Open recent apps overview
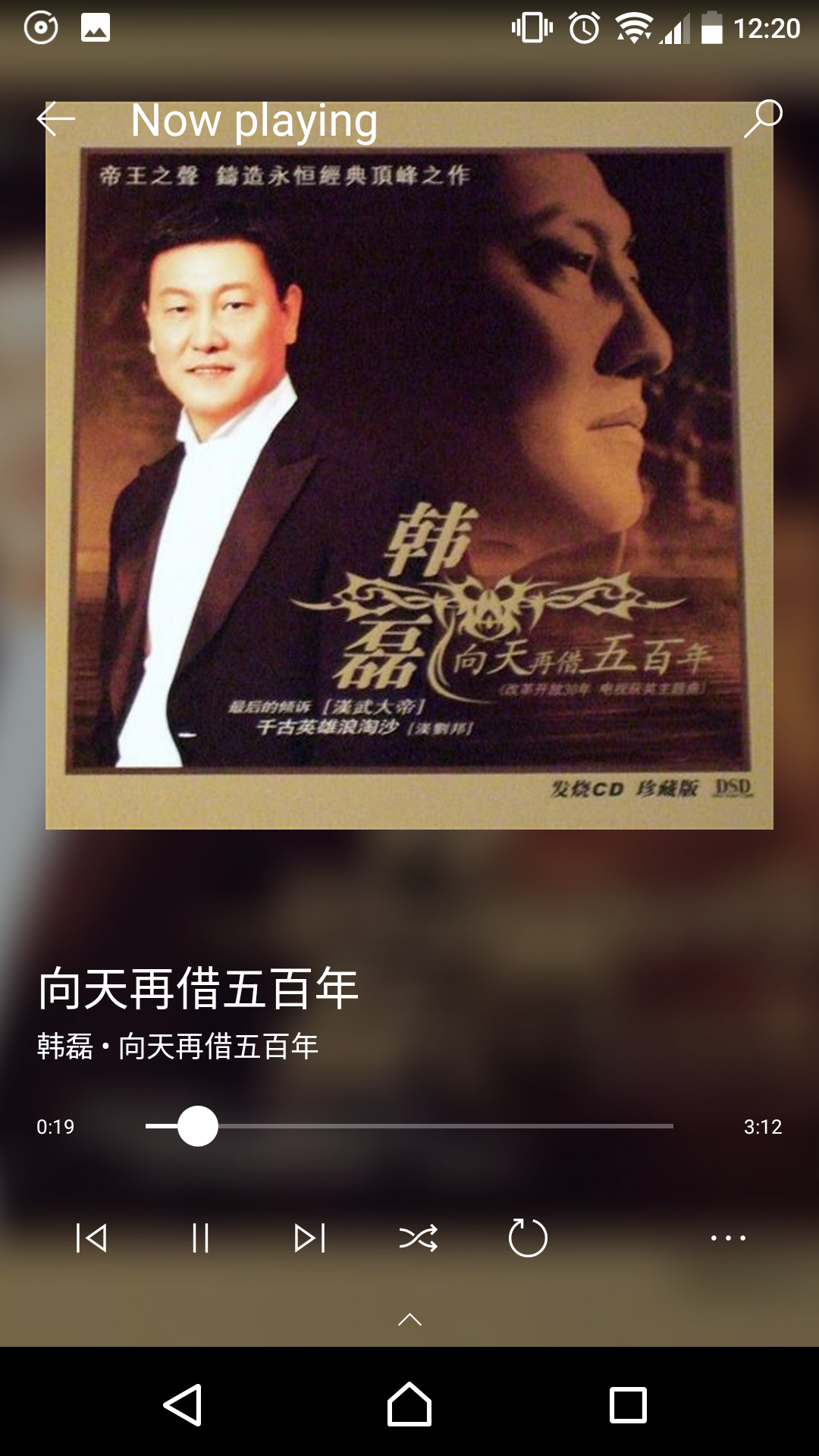 coord(628,1405)
